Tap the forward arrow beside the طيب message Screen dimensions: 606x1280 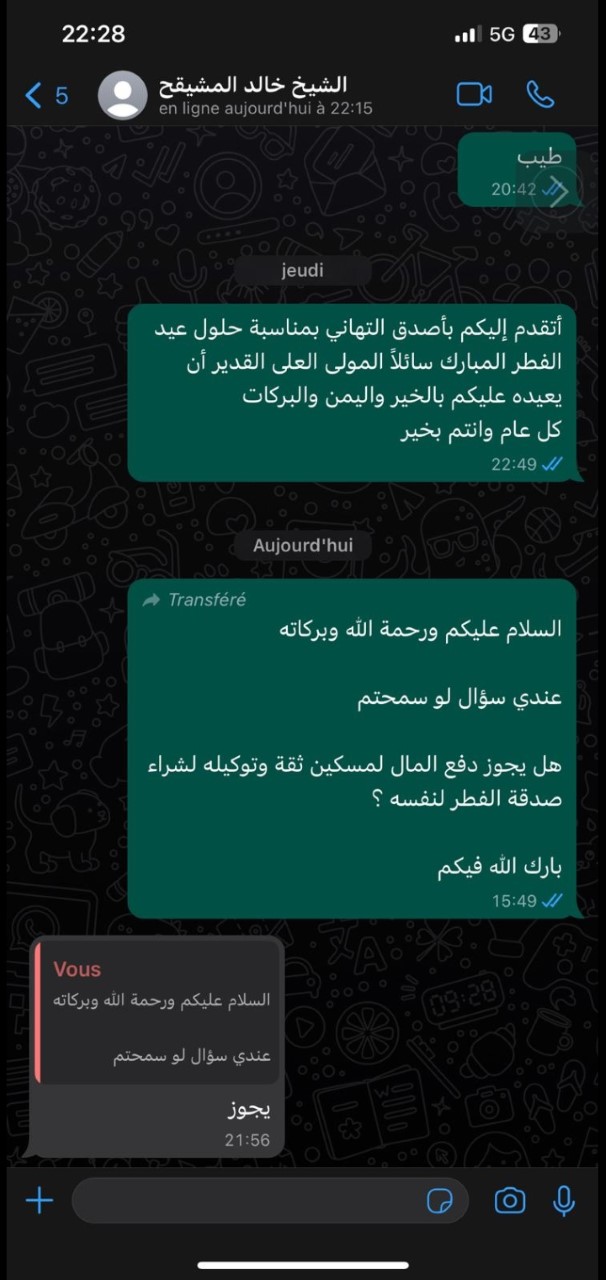pyautogui.click(x=558, y=190)
